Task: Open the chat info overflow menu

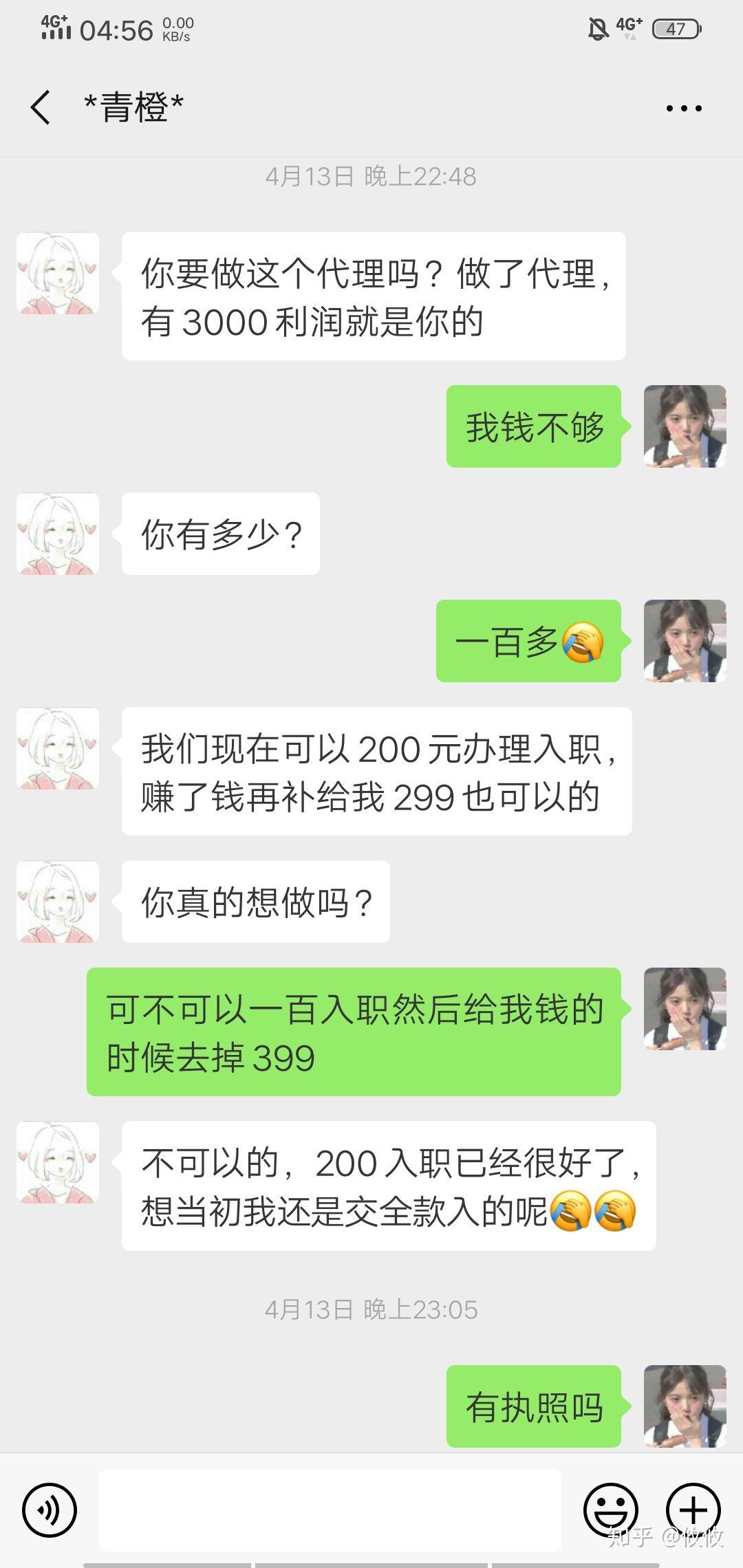Action: (x=684, y=108)
